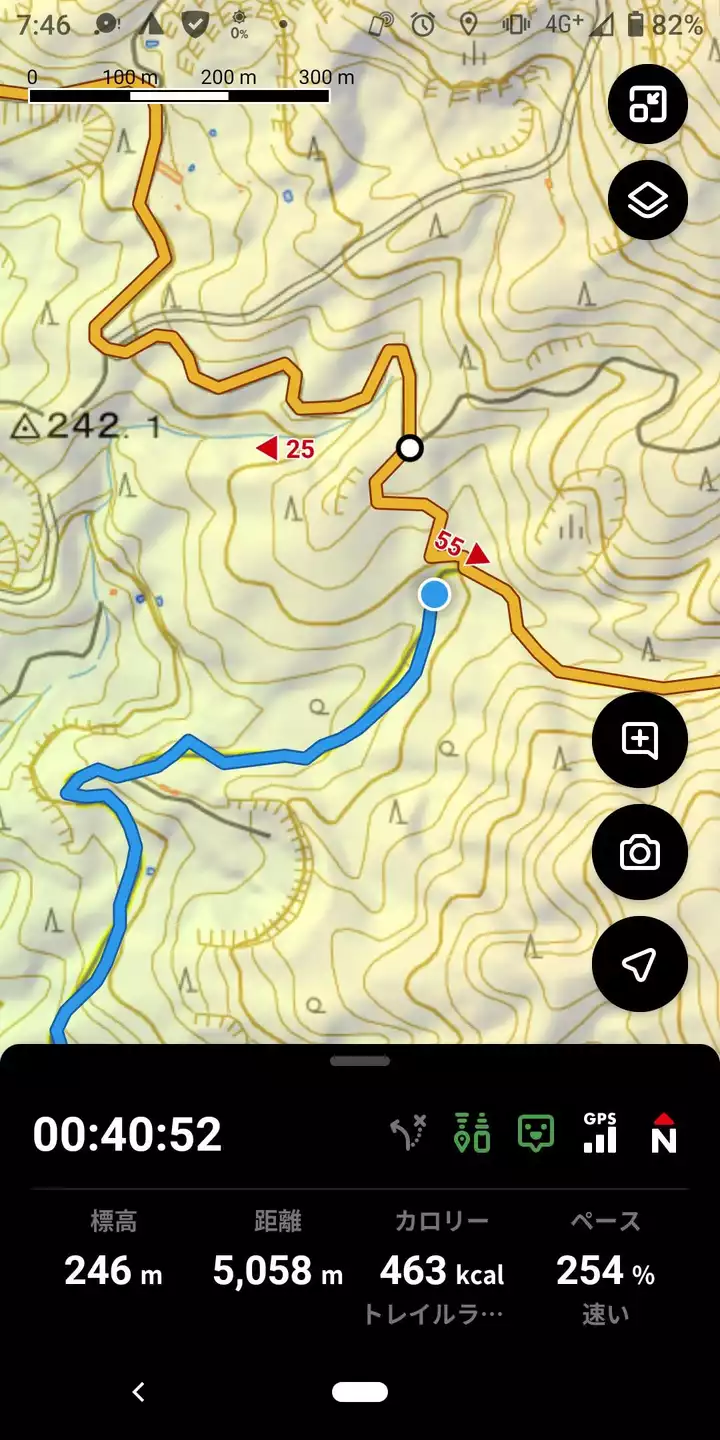
Task: Return to the home screen via pill
Action: (x=360, y=1391)
